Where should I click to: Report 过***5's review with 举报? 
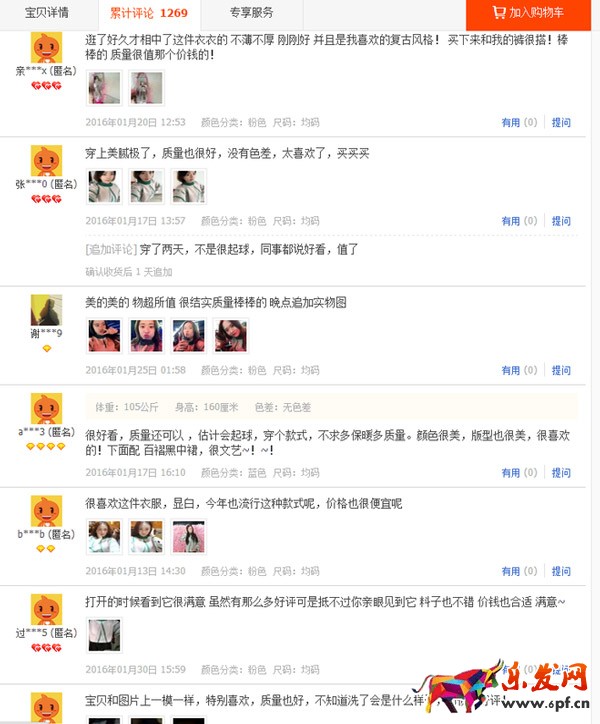tap(561, 669)
